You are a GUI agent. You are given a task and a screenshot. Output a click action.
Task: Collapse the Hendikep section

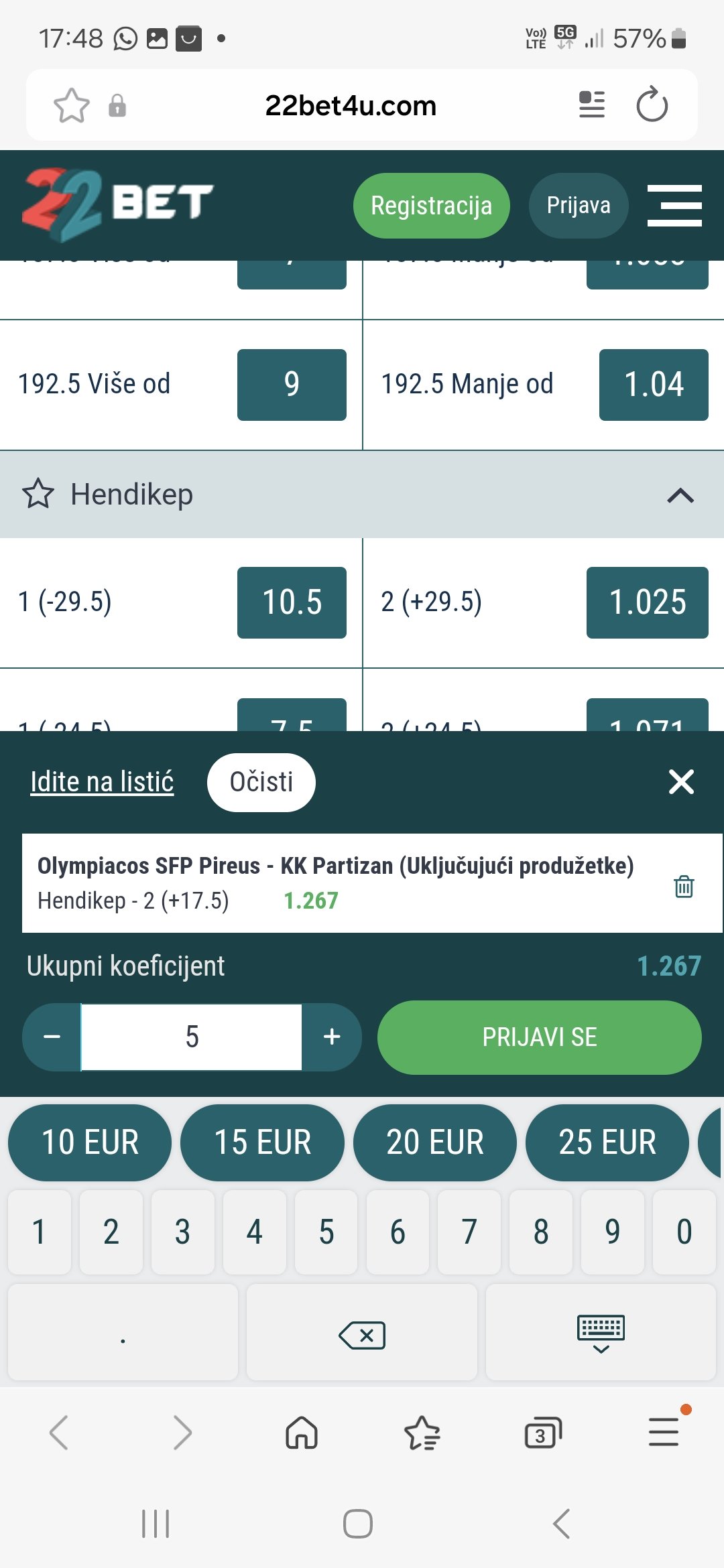click(680, 495)
